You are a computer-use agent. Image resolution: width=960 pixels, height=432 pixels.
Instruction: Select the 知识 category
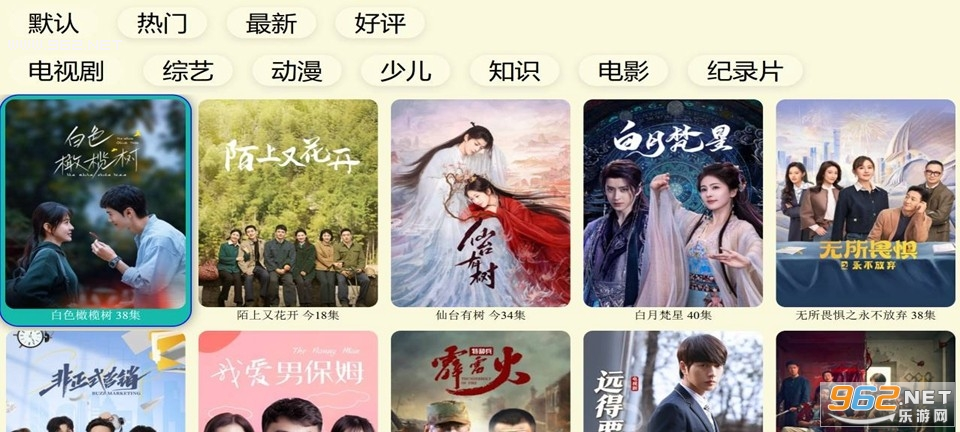(514, 71)
